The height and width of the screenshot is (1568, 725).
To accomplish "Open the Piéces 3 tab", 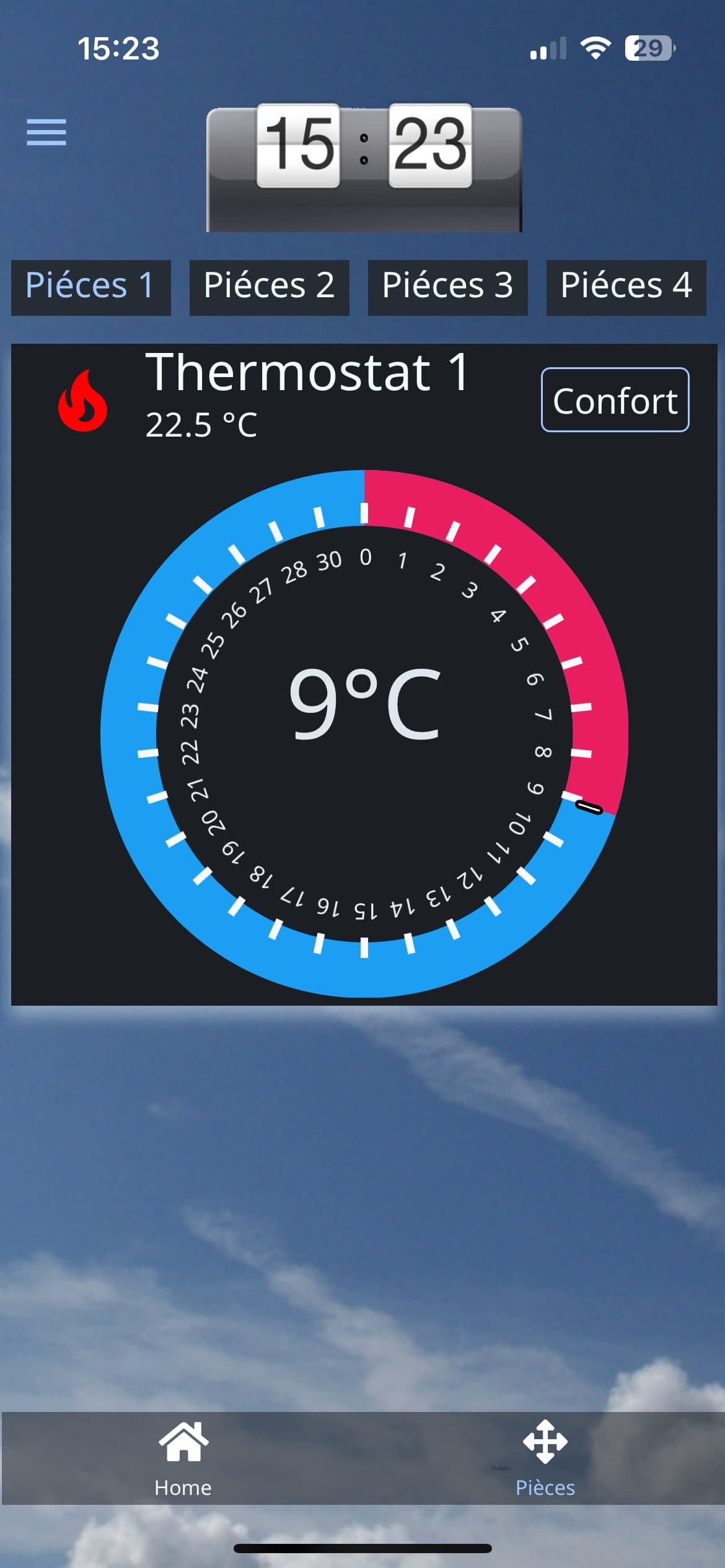I will [447, 287].
